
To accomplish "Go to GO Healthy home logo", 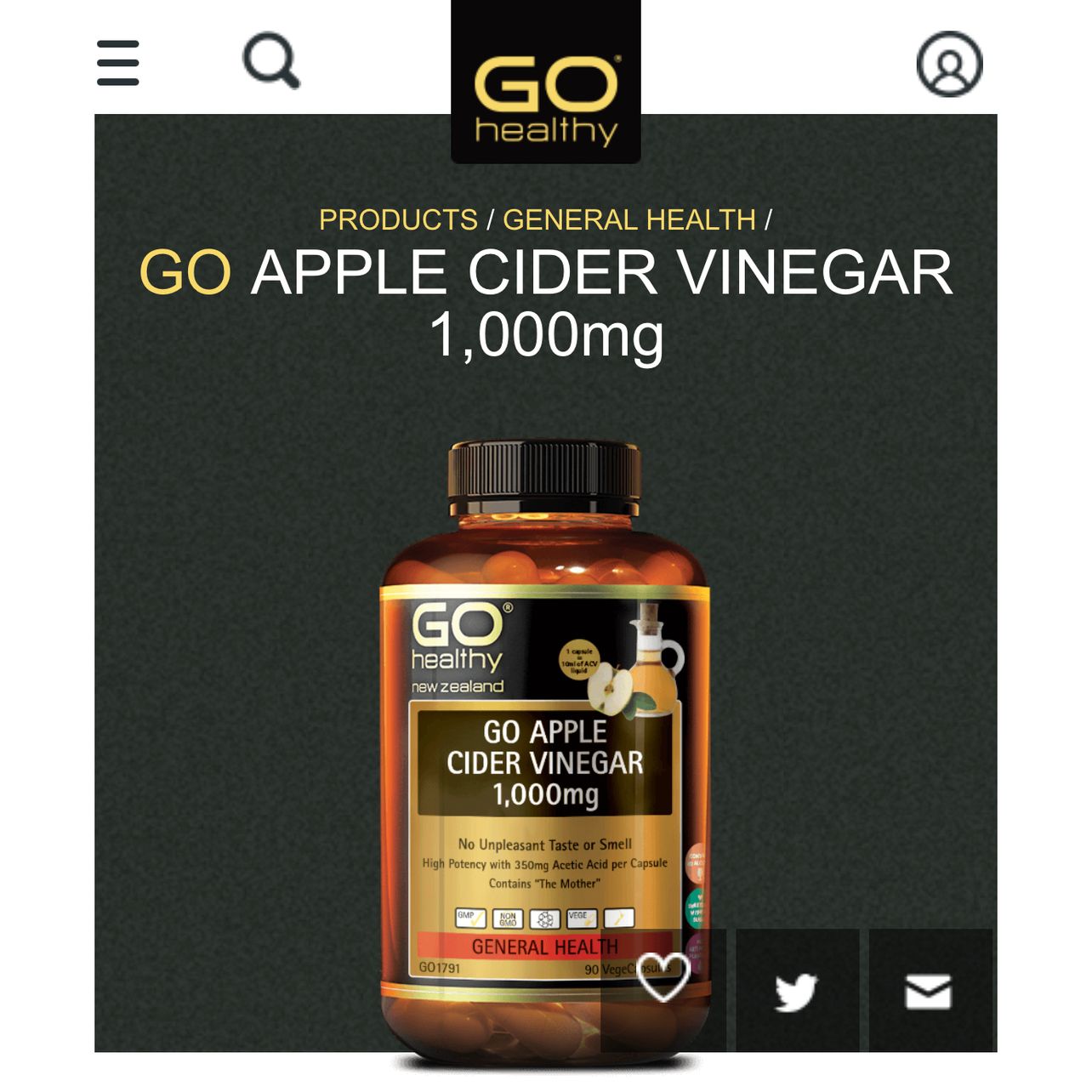I will click(546, 82).
